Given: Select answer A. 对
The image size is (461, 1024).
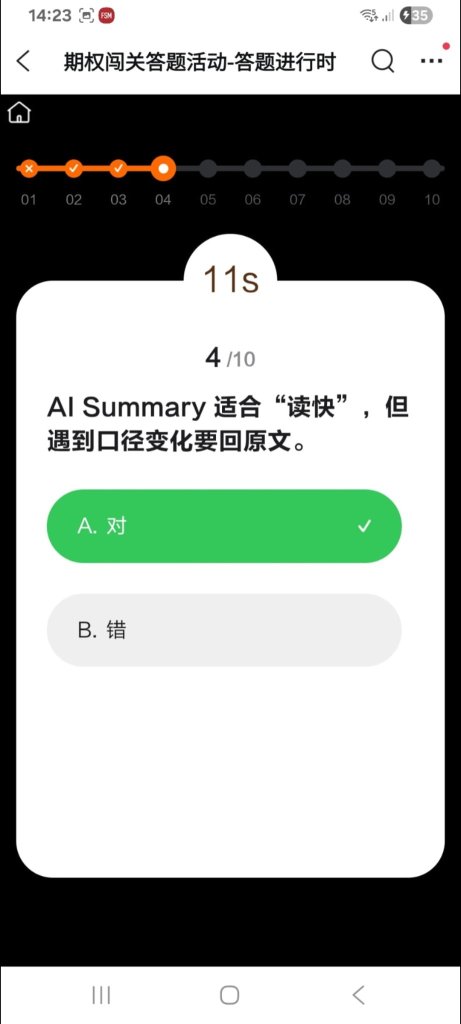Looking at the screenshot, I should pos(224,526).
